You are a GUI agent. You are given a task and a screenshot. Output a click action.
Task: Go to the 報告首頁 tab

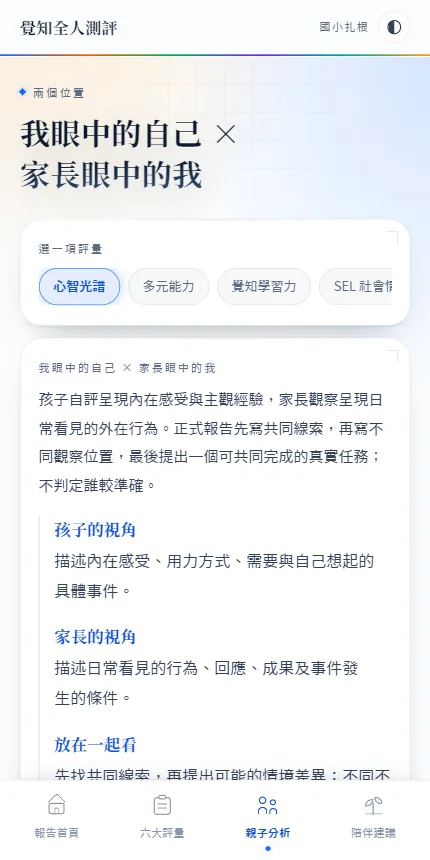click(56, 817)
